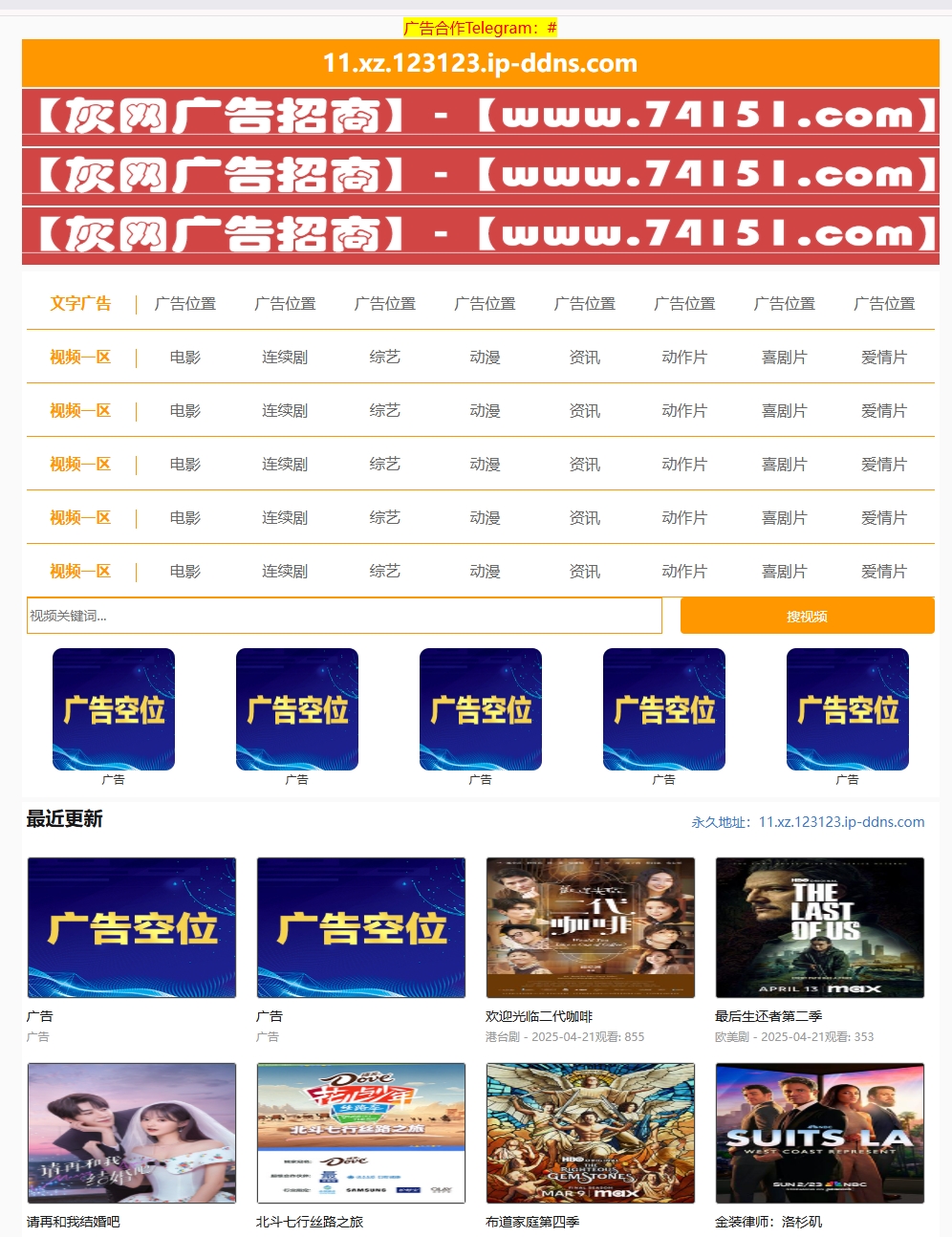The height and width of the screenshot is (1237, 952).
Task: Play 请再和我结婚吧
Action: click(131, 1133)
